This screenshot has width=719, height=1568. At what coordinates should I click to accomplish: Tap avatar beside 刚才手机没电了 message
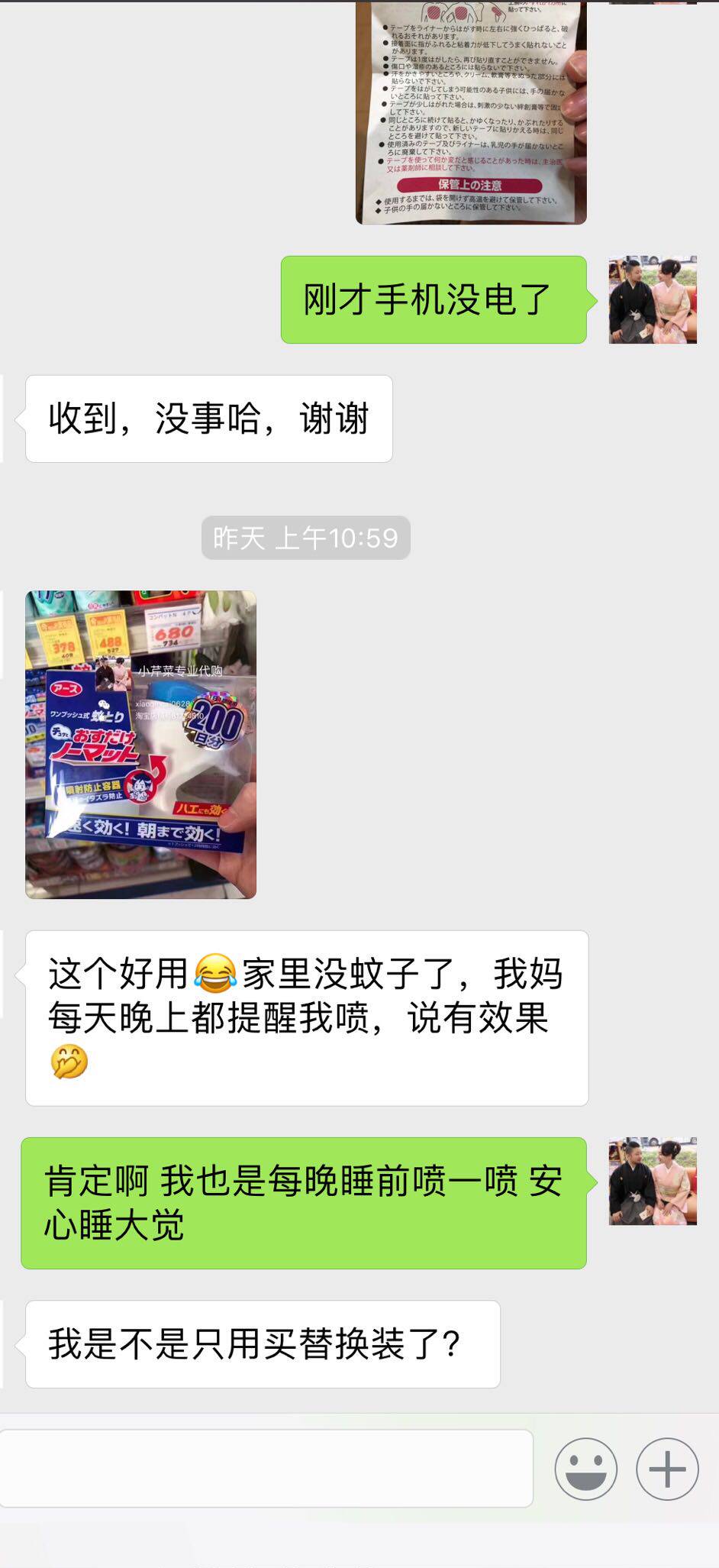(653, 299)
